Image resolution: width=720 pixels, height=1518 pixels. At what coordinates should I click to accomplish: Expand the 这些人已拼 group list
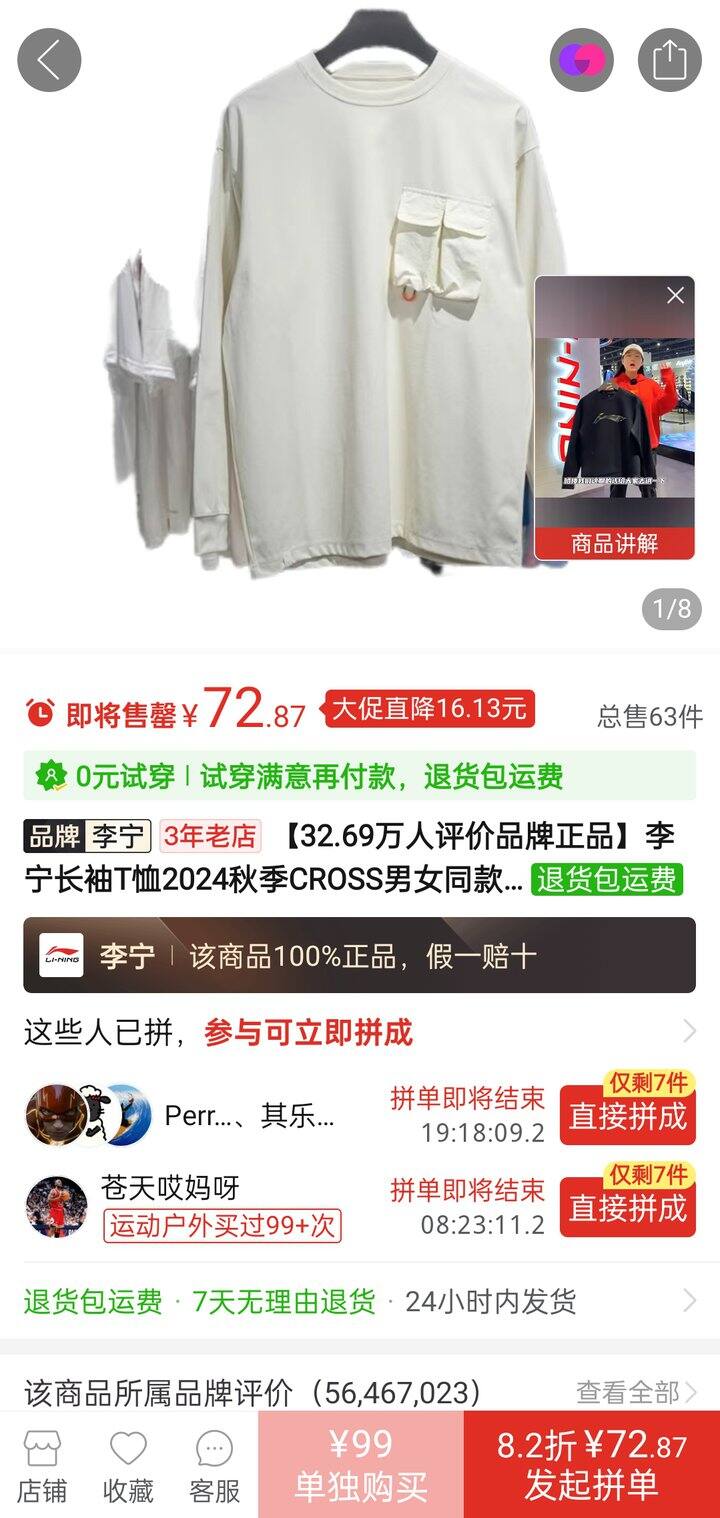(688, 1031)
